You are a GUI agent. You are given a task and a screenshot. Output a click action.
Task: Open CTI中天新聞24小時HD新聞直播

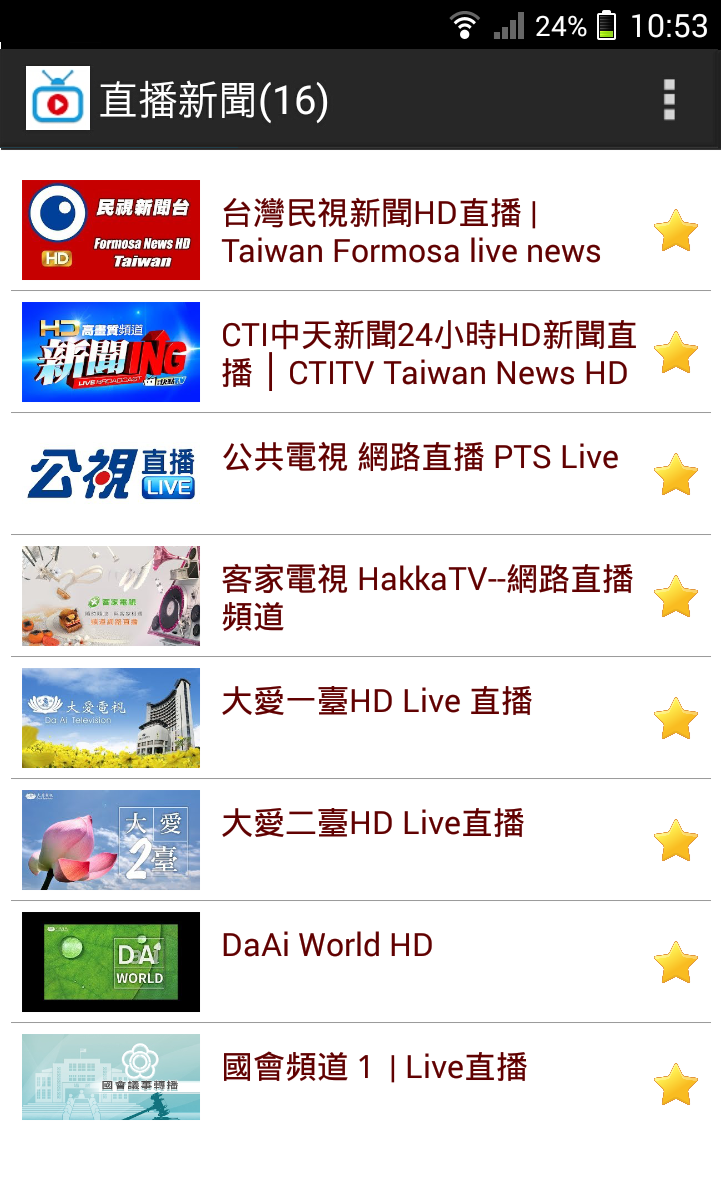point(428,353)
